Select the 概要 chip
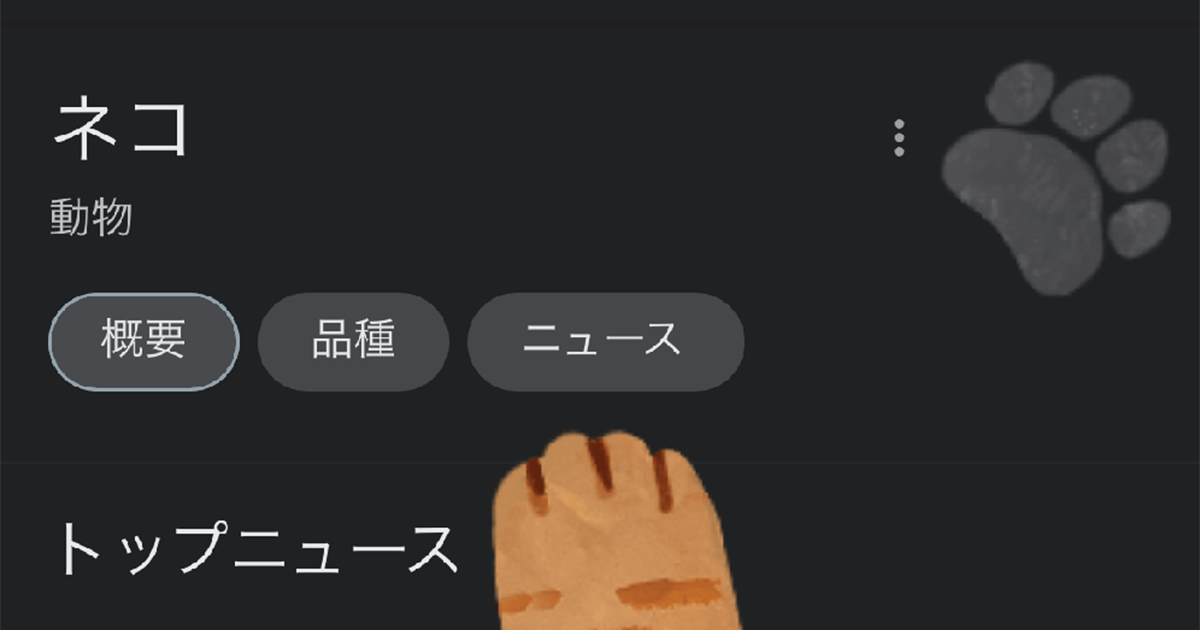This screenshot has height=630, width=1200. click(x=144, y=342)
